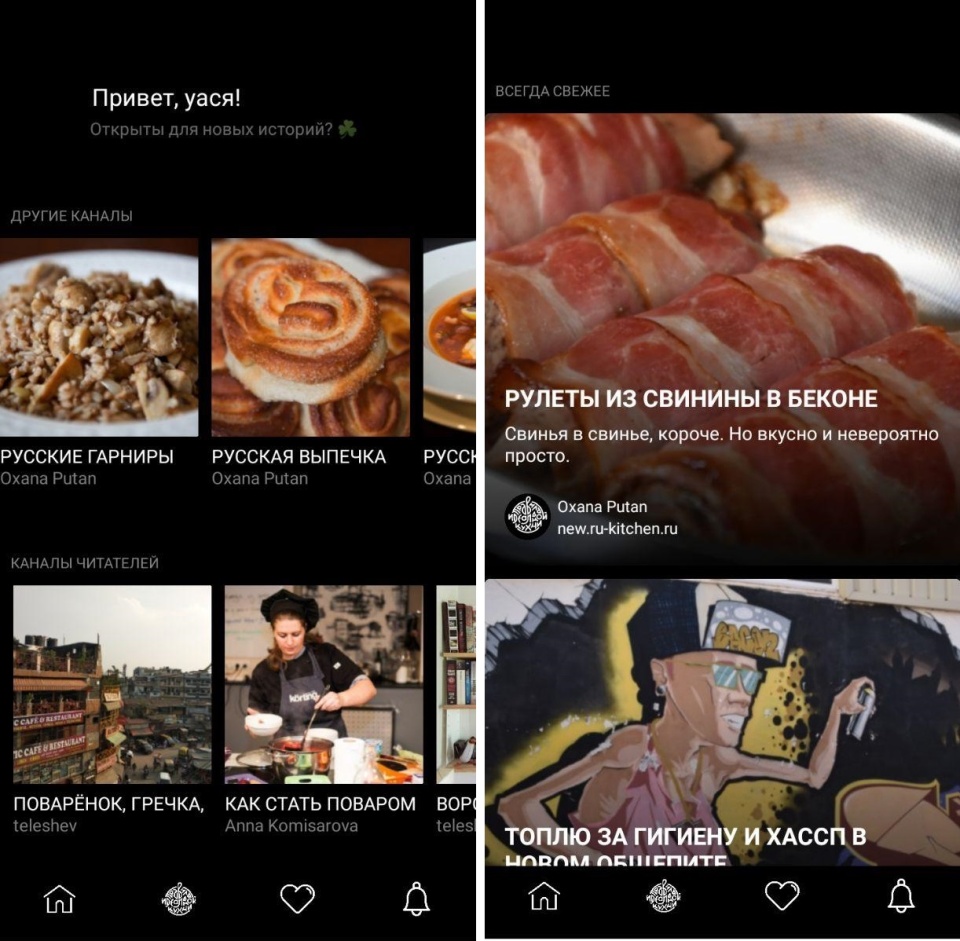
Task: Read the Рулеты из свинины в беконе article
Action: [x=690, y=399]
